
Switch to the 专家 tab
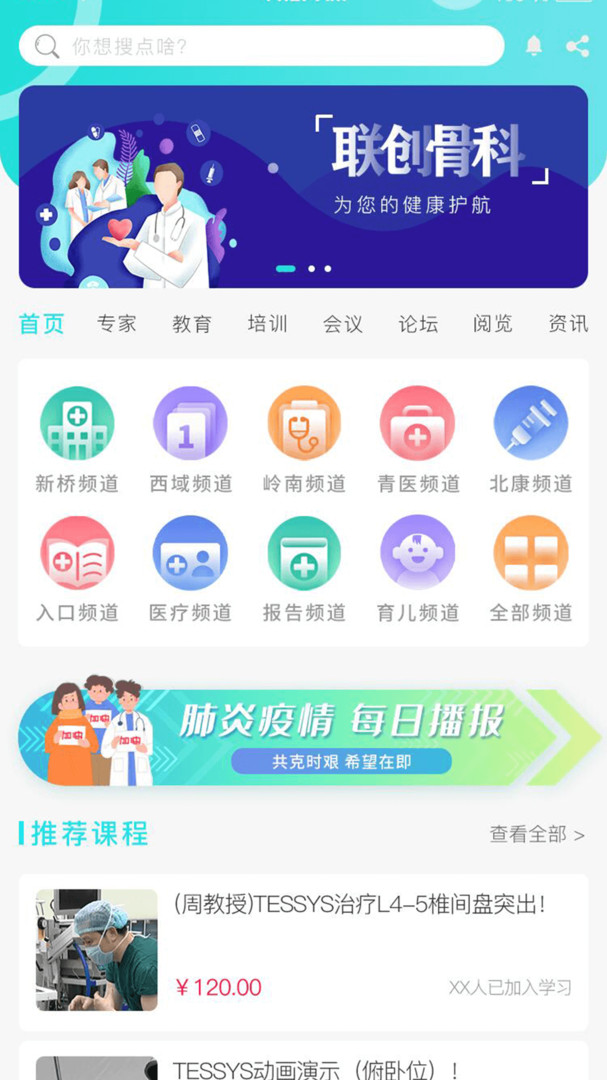coord(116,324)
